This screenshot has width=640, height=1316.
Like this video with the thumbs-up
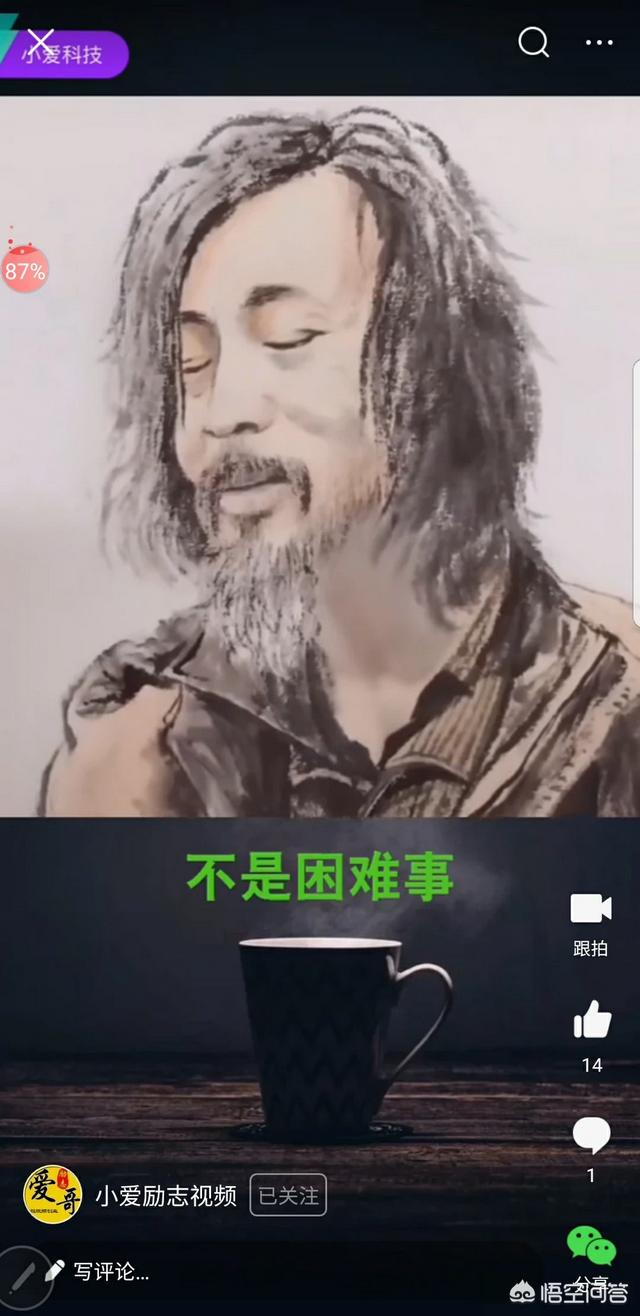click(x=592, y=1020)
